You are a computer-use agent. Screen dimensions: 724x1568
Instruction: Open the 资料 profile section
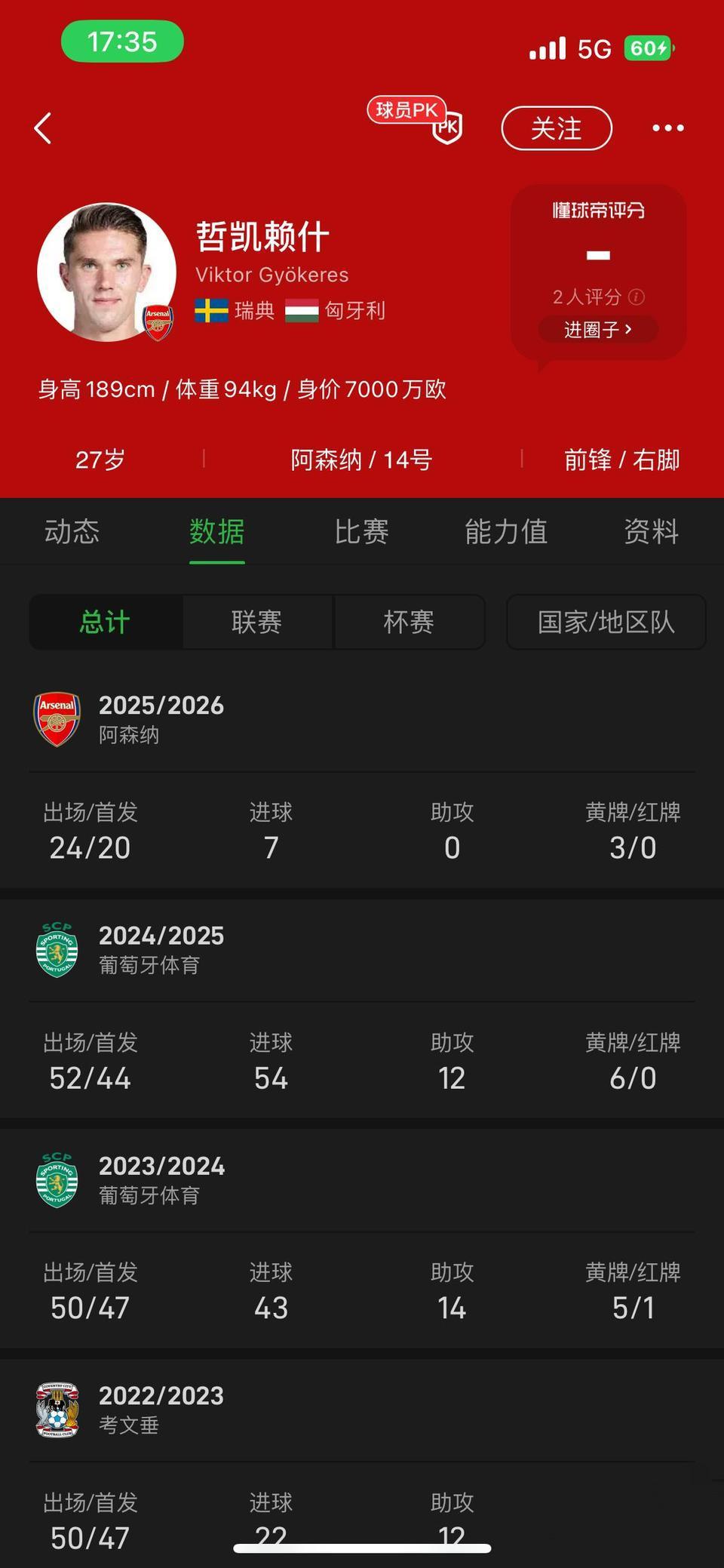click(x=649, y=532)
